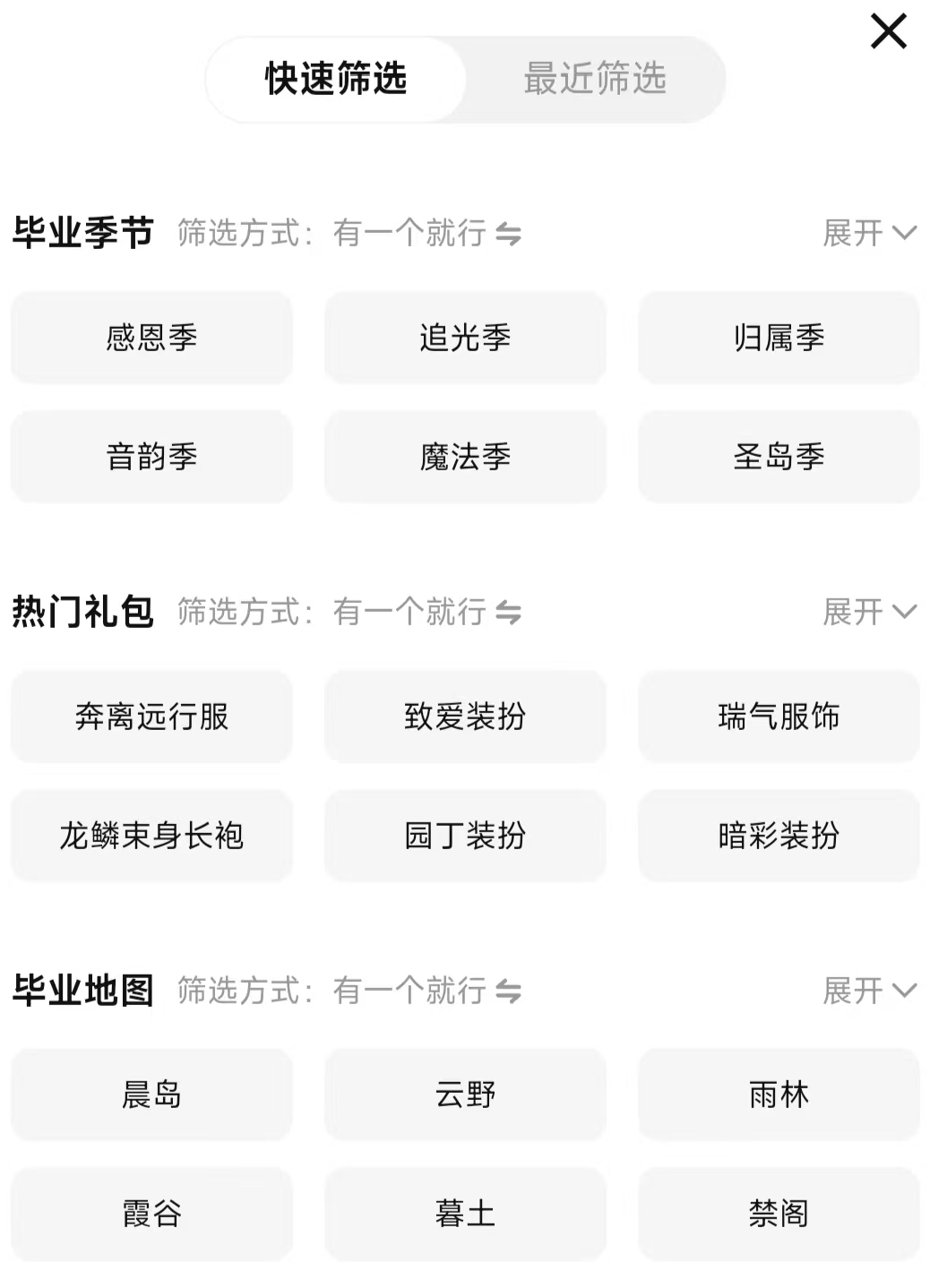This screenshot has width=947, height=1288.
Task: Switch to the 最近筛选 tab
Action: click(x=593, y=79)
